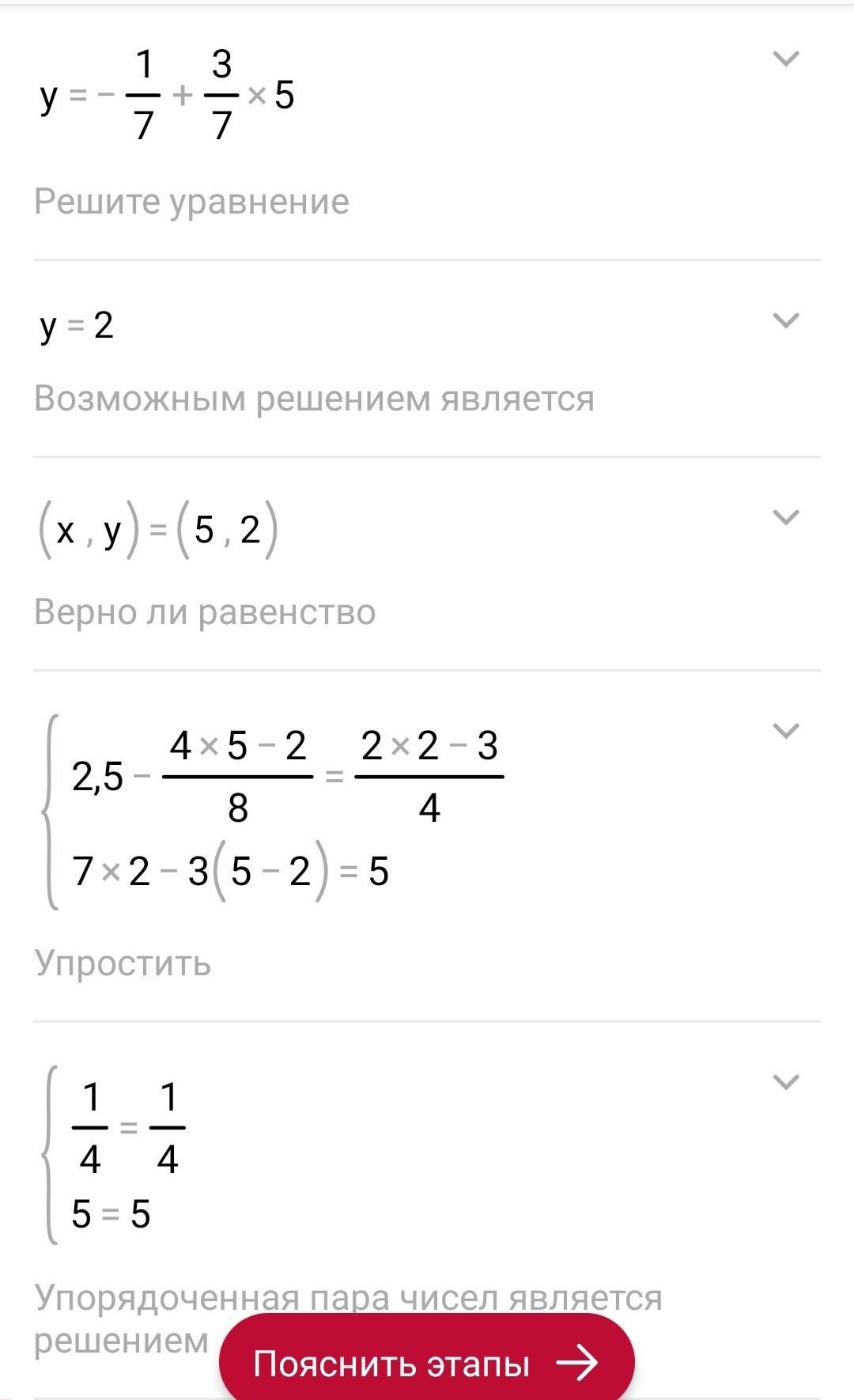This screenshot has height=1400, width=854.
Task: Tap the Пояснить этапы button
Action: [426, 1364]
